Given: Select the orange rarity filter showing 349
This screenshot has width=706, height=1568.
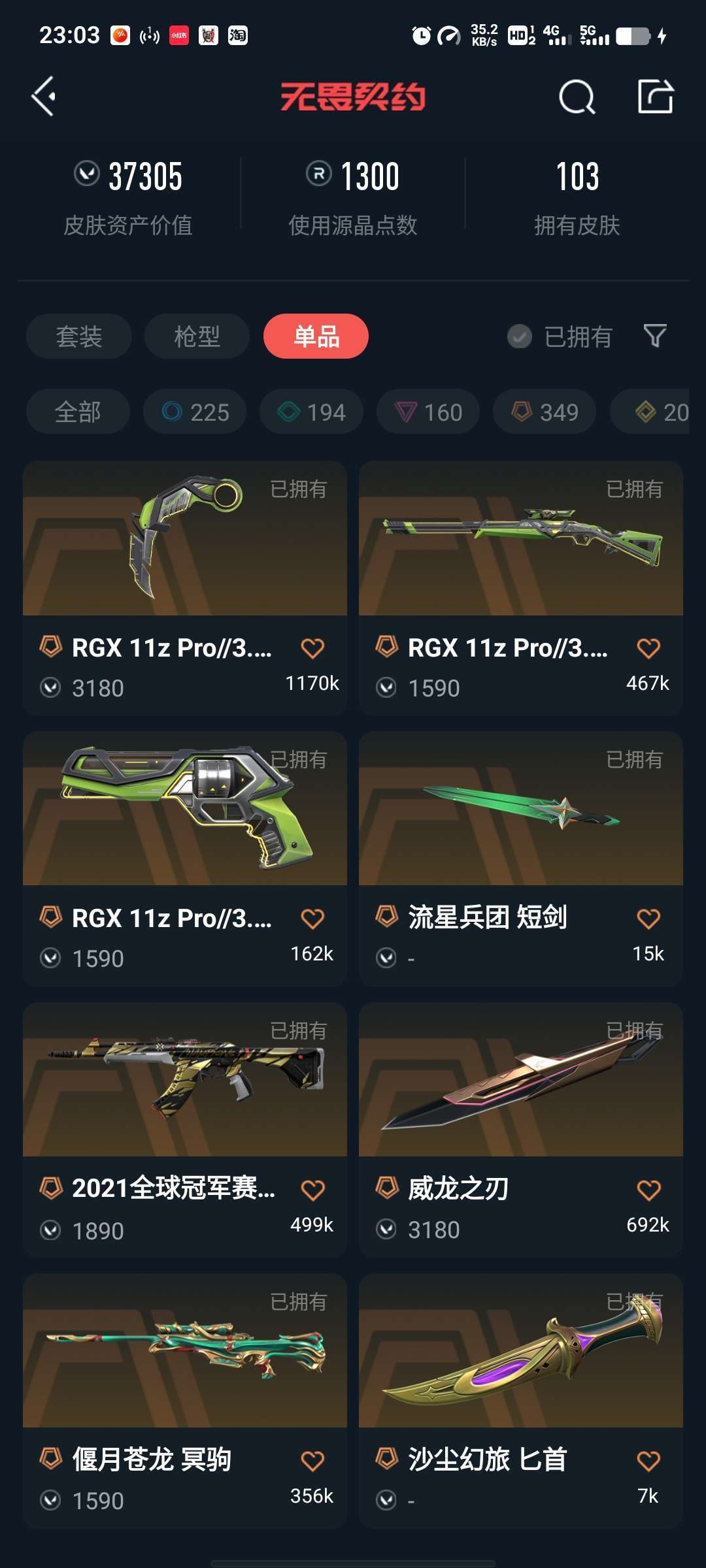Looking at the screenshot, I should 545,412.
